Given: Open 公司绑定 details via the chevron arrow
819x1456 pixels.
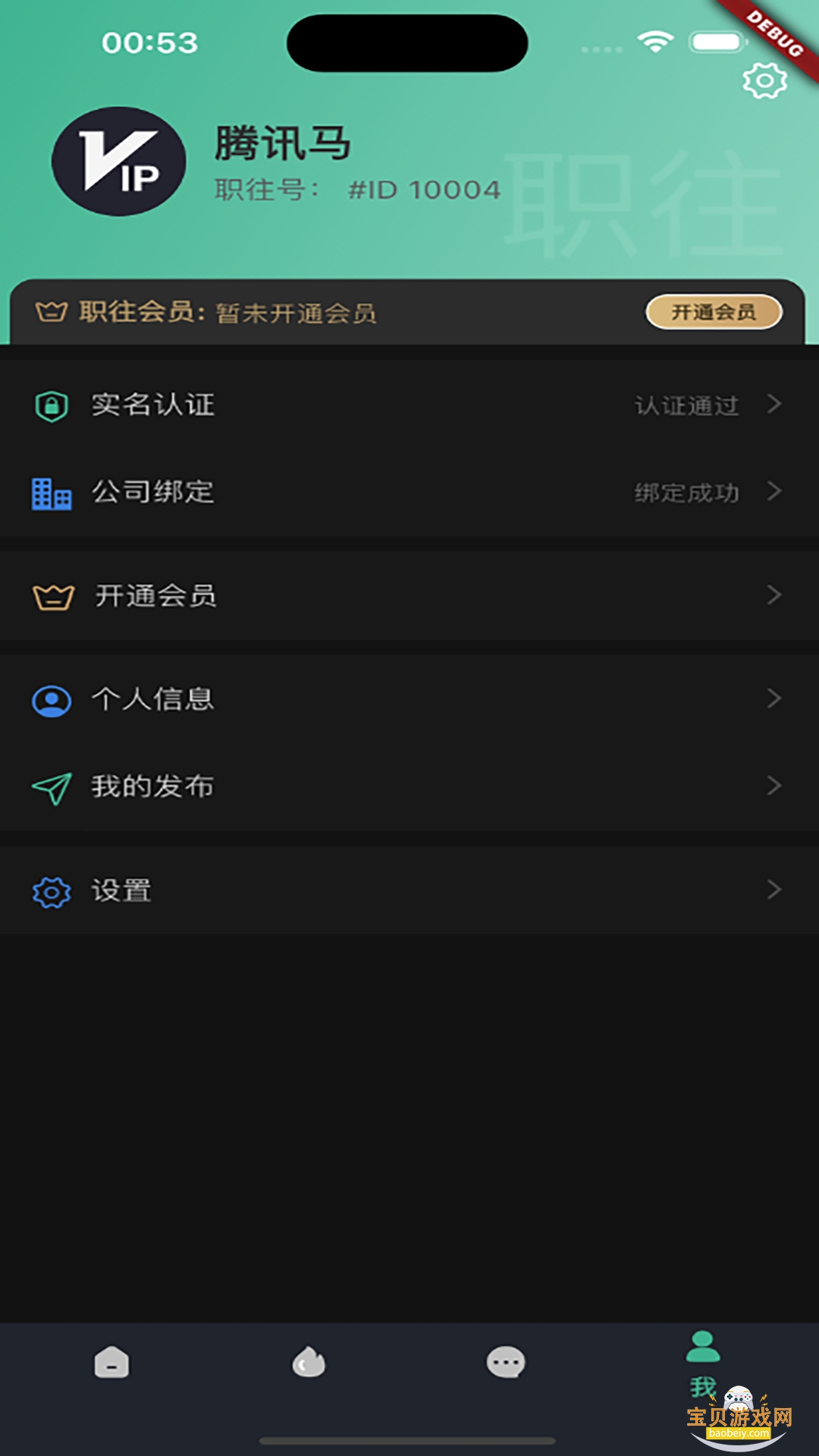Looking at the screenshot, I should 773,492.
